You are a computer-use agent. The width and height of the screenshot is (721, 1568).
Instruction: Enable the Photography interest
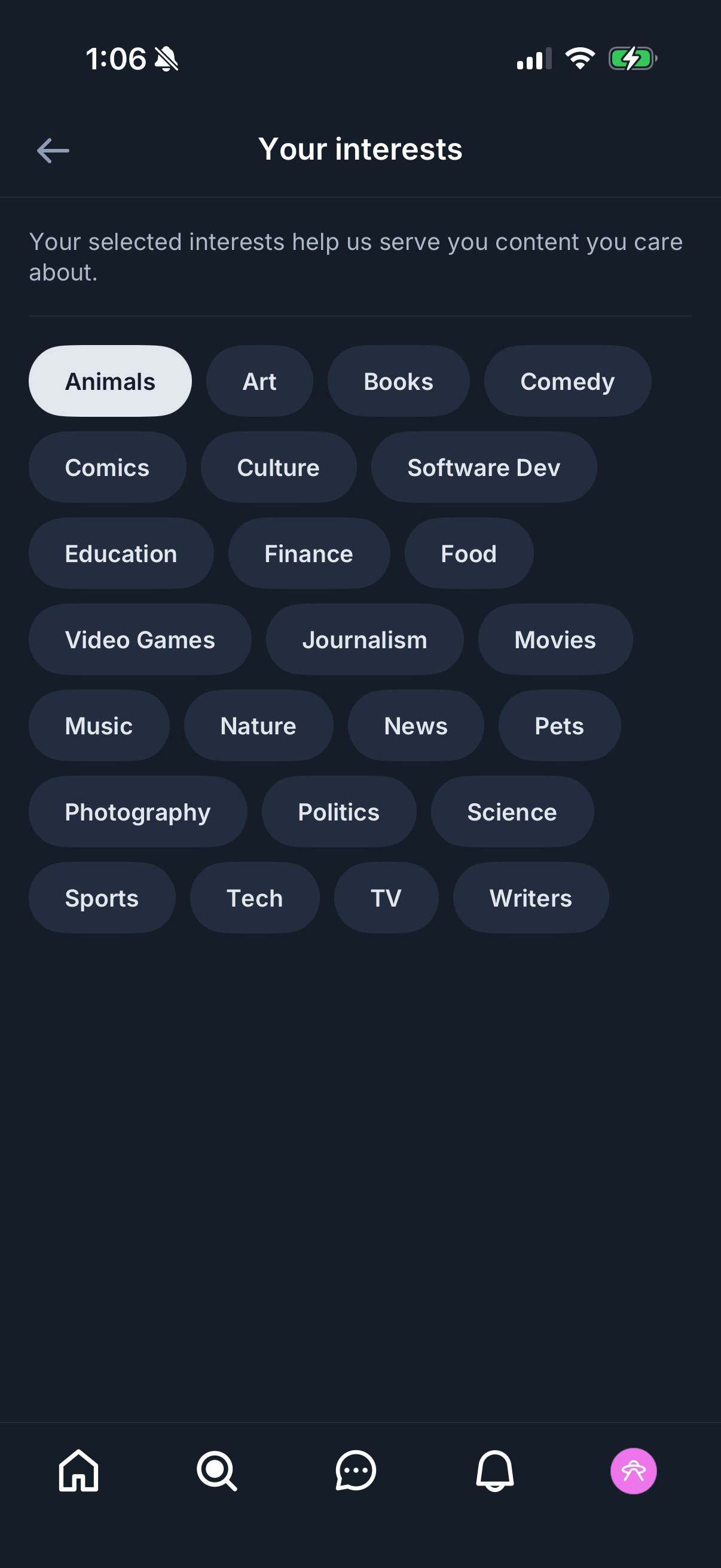138,812
